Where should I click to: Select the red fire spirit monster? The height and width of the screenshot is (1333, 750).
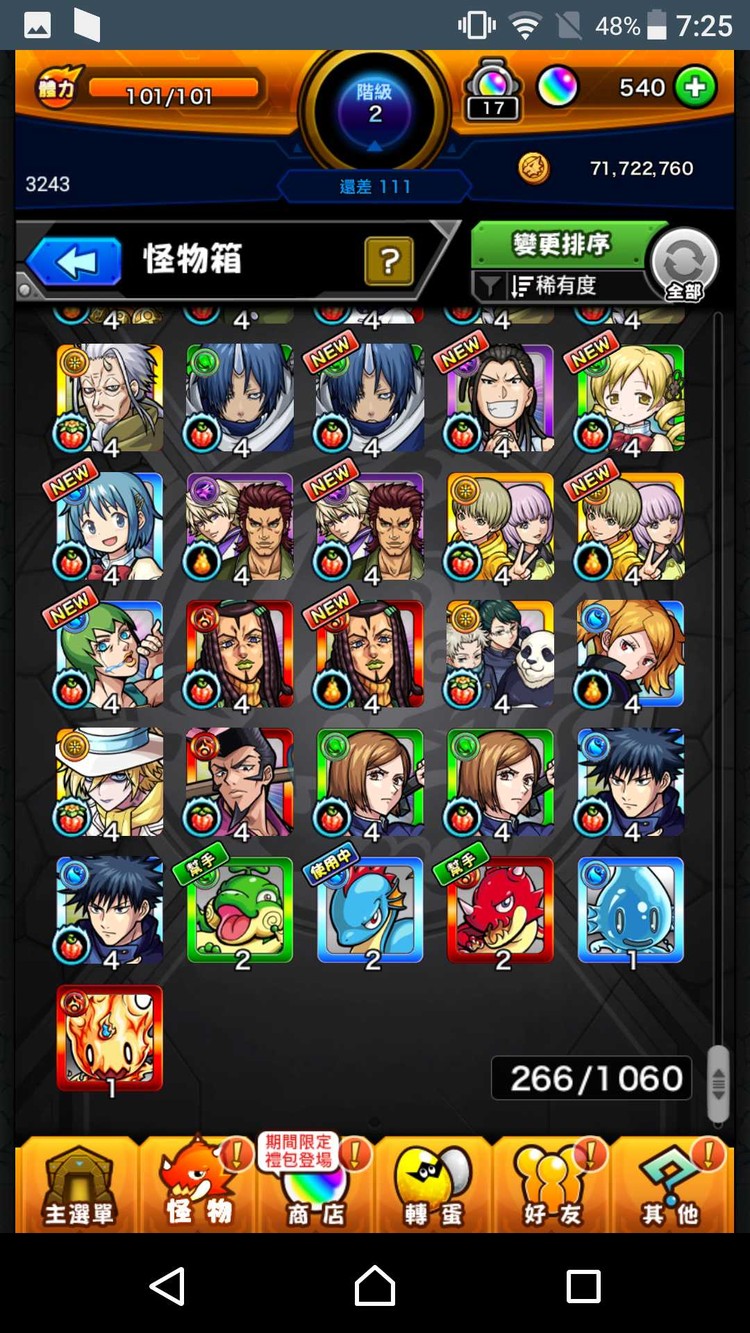pos(110,1038)
